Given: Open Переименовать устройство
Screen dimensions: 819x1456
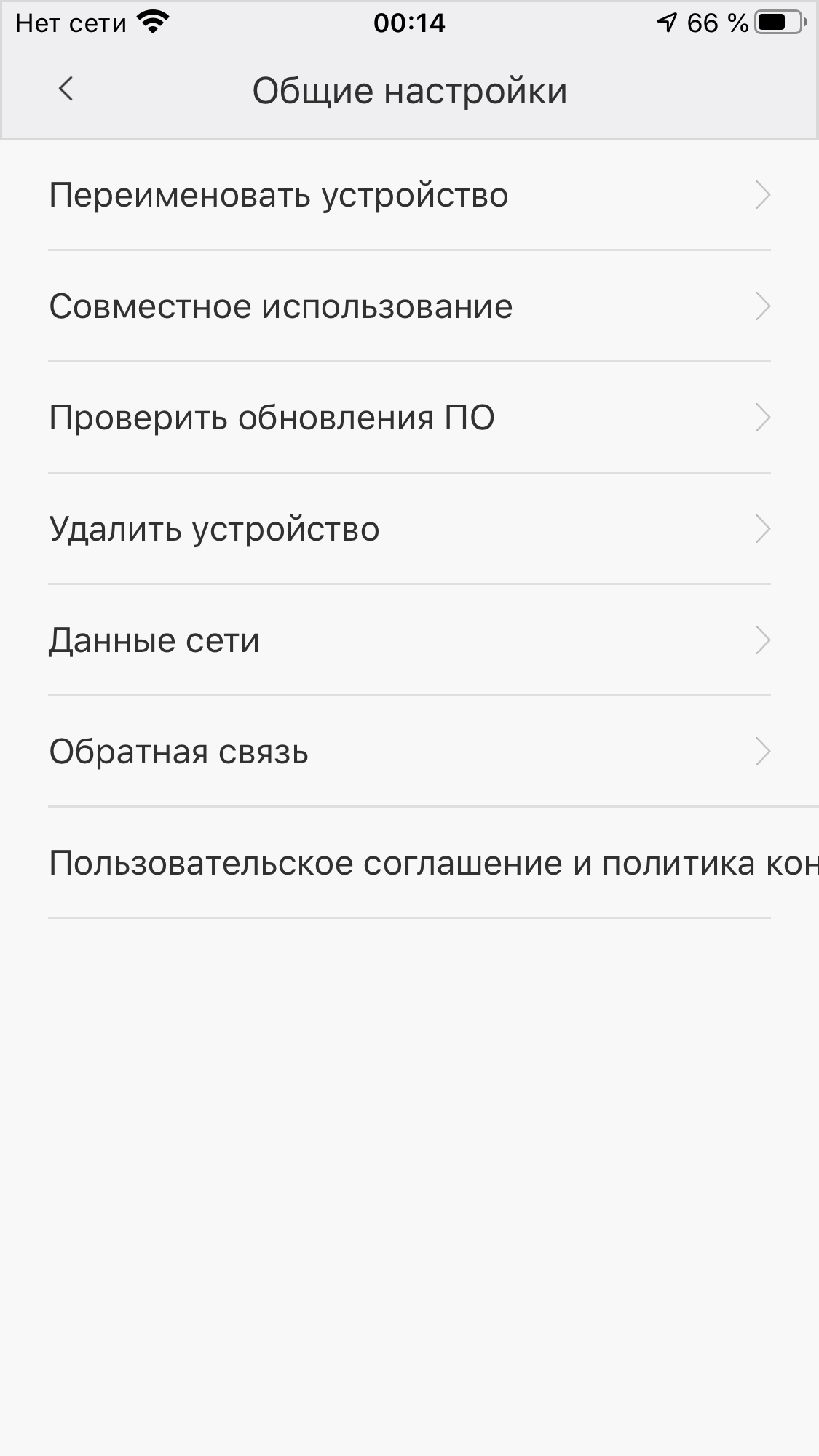Looking at the screenshot, I should tap(409, 195).
